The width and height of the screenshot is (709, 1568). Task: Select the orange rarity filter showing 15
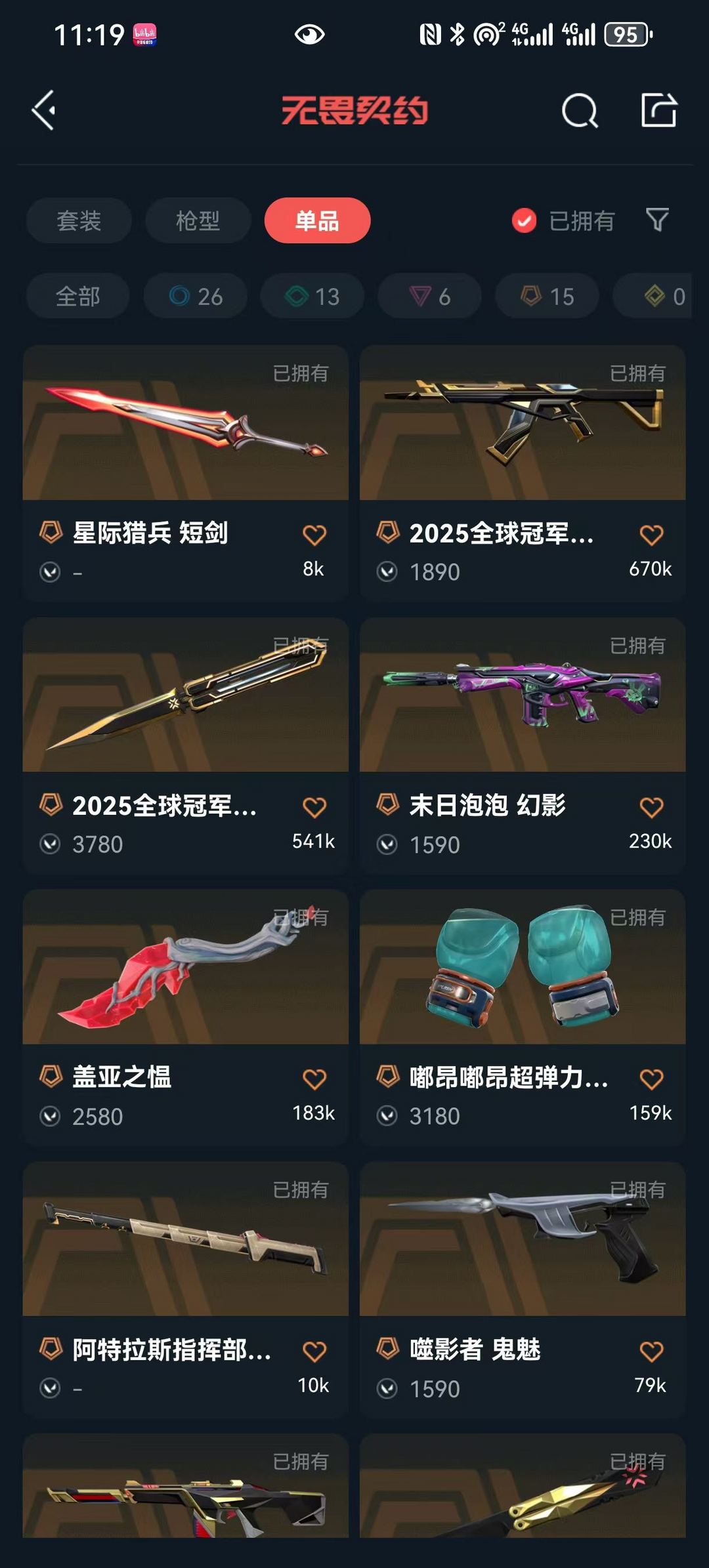point(545,296)
